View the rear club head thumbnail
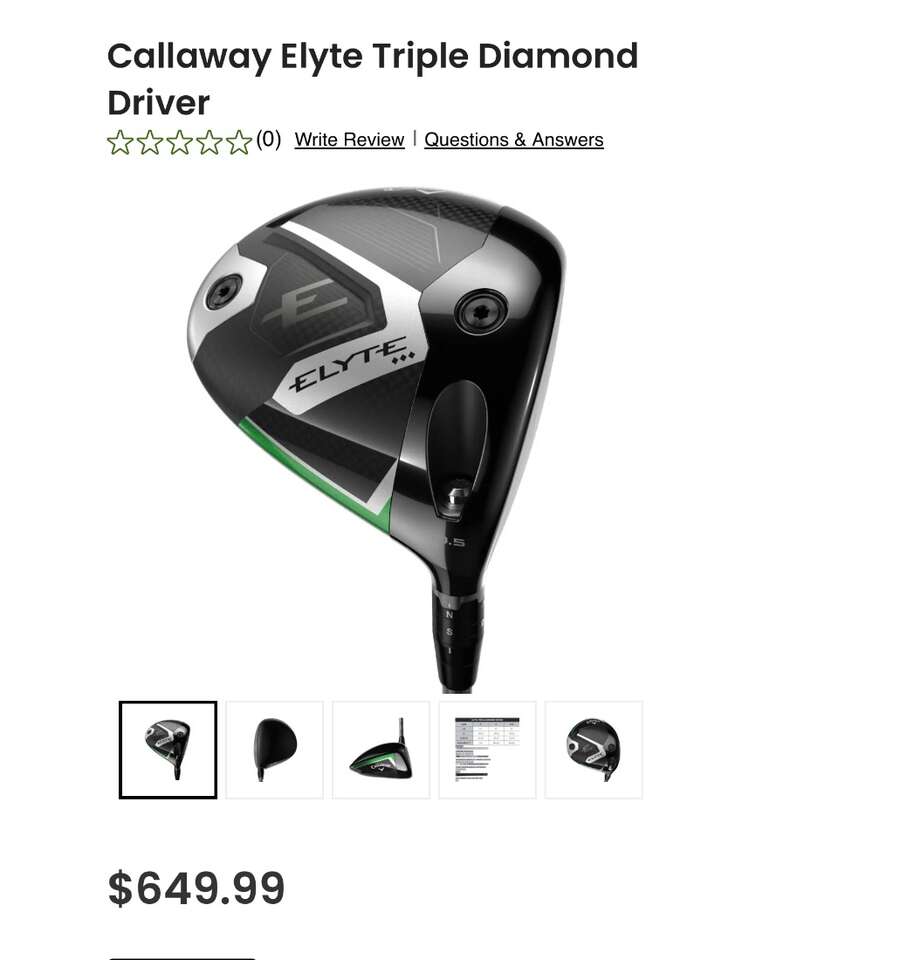Image resolution: width=900 pixels, height=960 pixels. (x=594, y=749)
